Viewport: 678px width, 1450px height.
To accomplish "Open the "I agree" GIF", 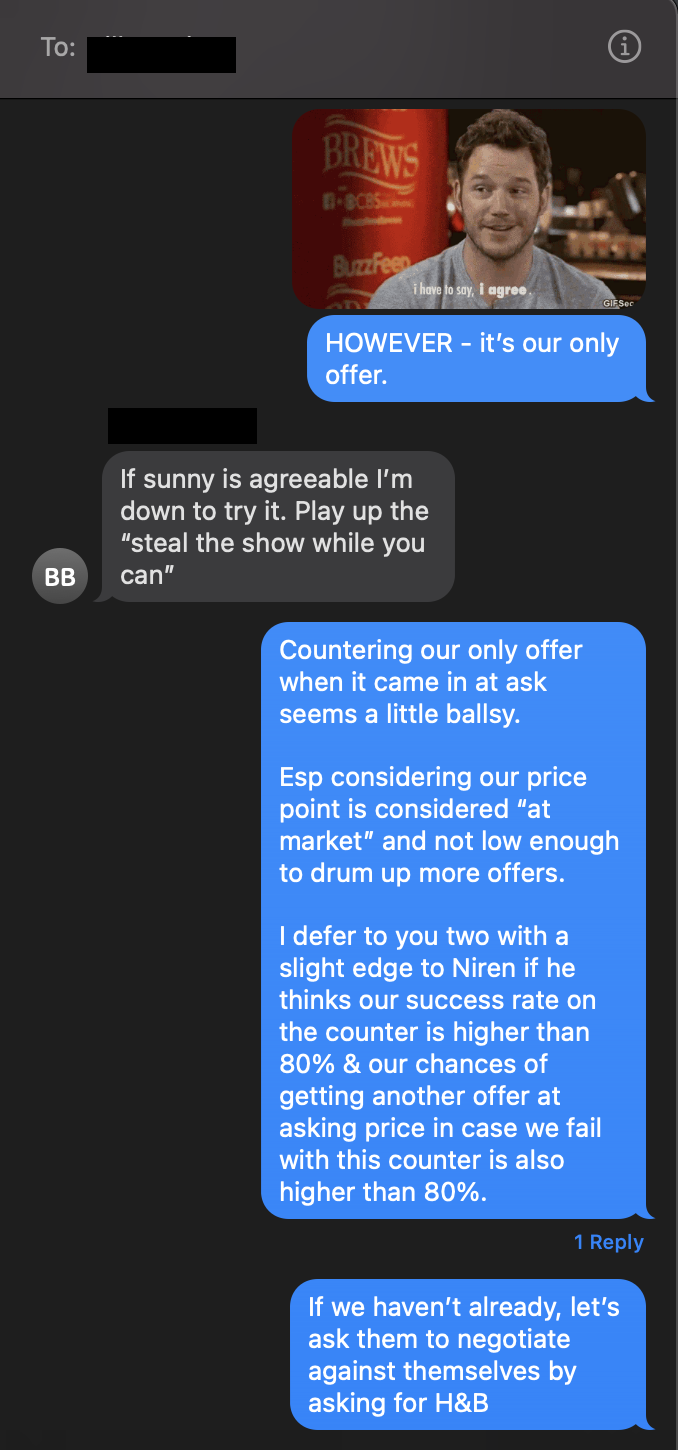I will click(468, 208).
